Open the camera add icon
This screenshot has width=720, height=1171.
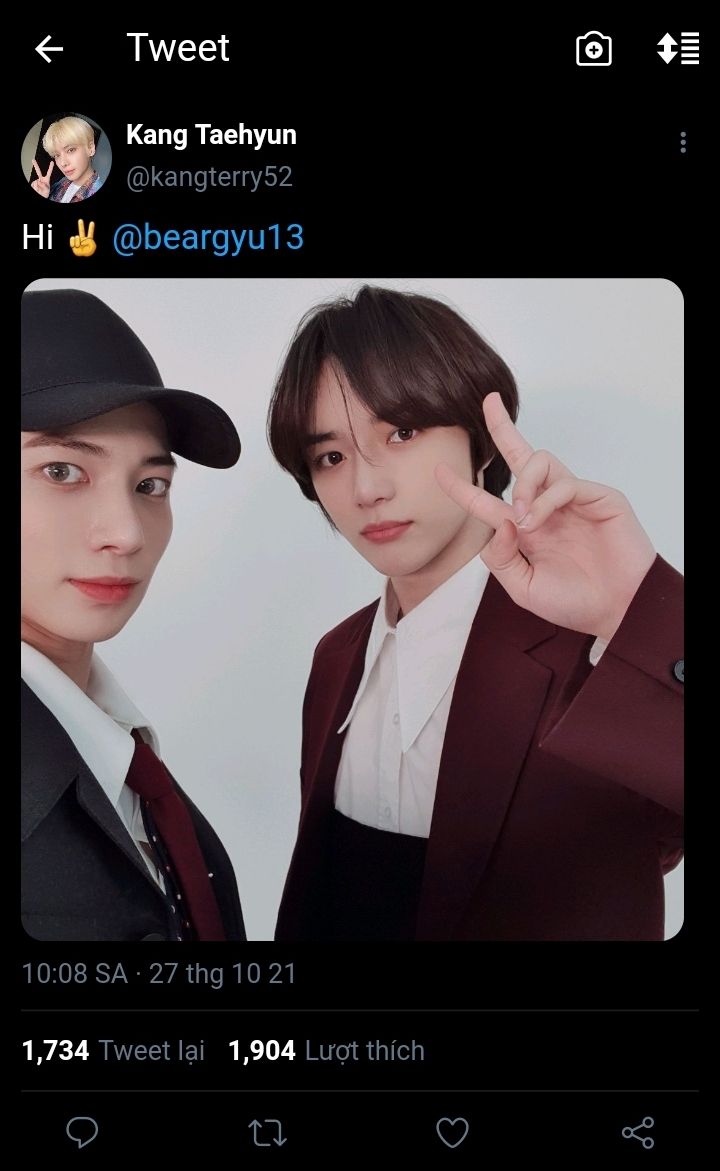(594, 49)
